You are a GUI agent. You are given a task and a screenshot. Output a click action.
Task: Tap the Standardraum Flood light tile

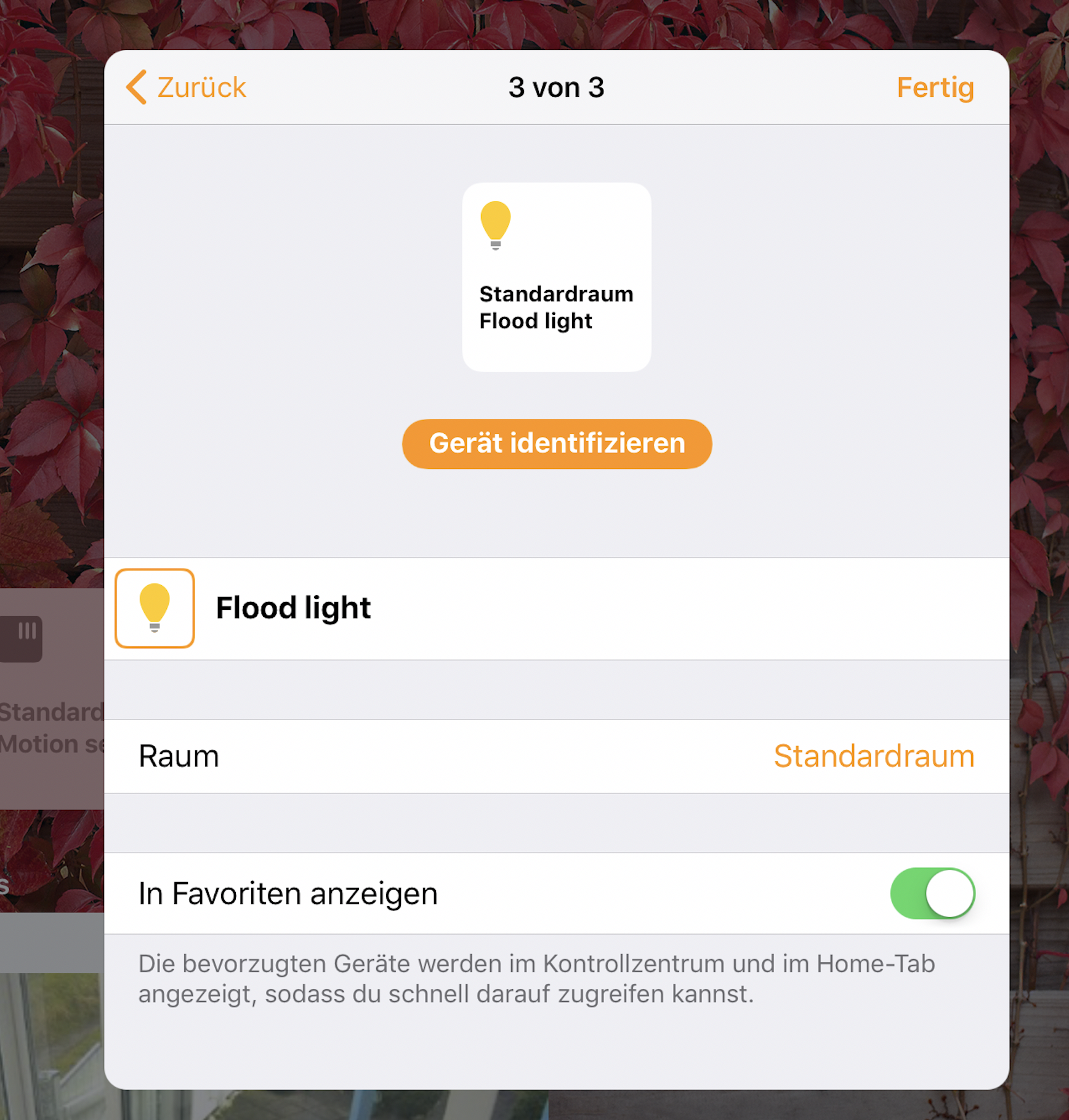tap(557, 277)
